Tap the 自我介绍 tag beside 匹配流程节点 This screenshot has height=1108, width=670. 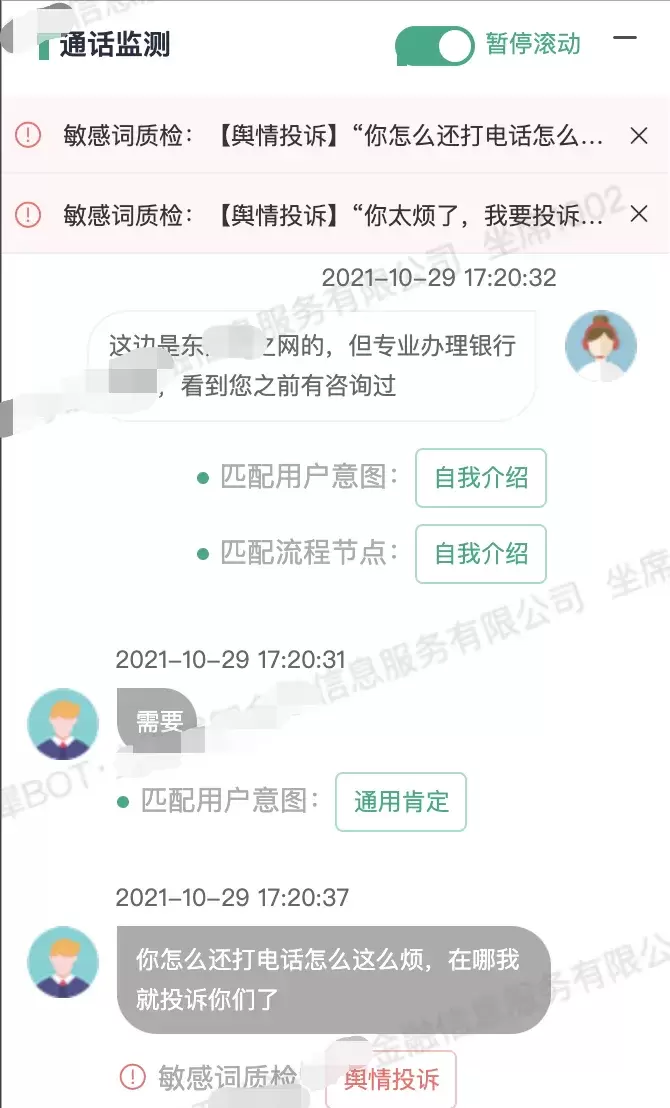[481, 553]
